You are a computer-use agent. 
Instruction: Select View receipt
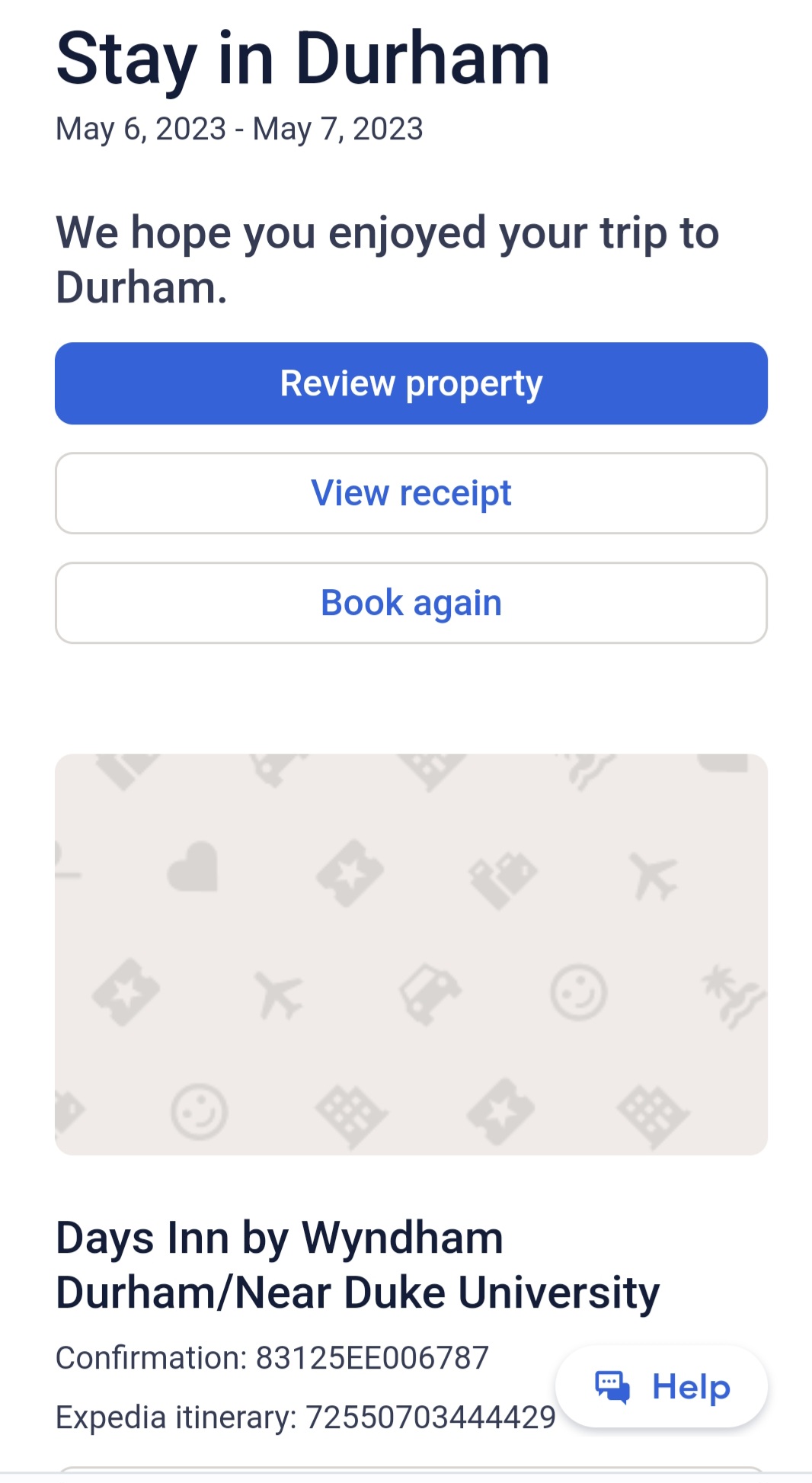(411, 493)
